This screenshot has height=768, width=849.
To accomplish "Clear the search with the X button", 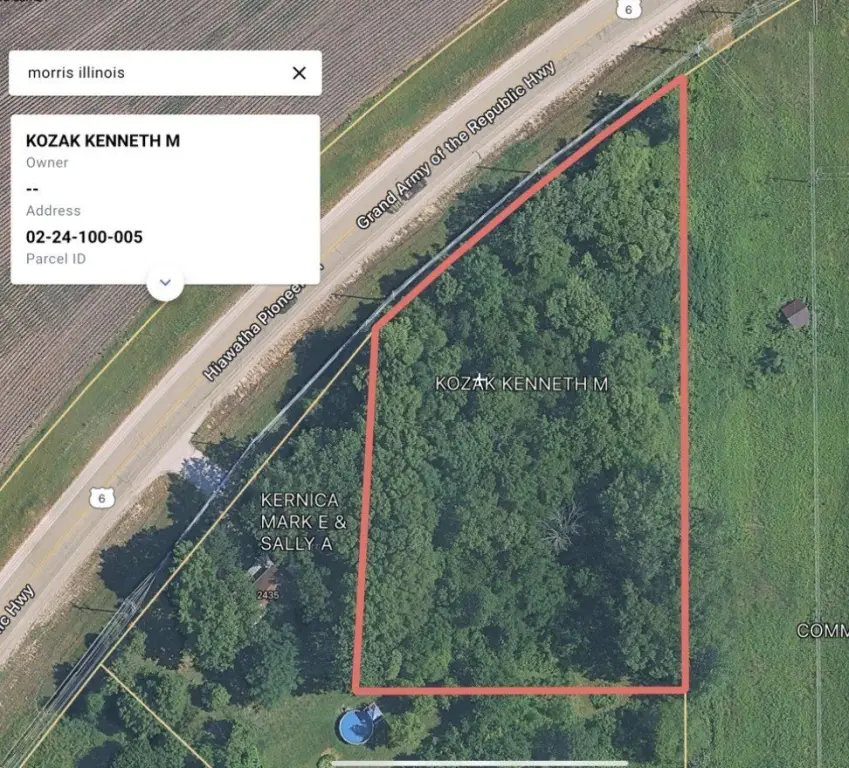I will point(299,73).
